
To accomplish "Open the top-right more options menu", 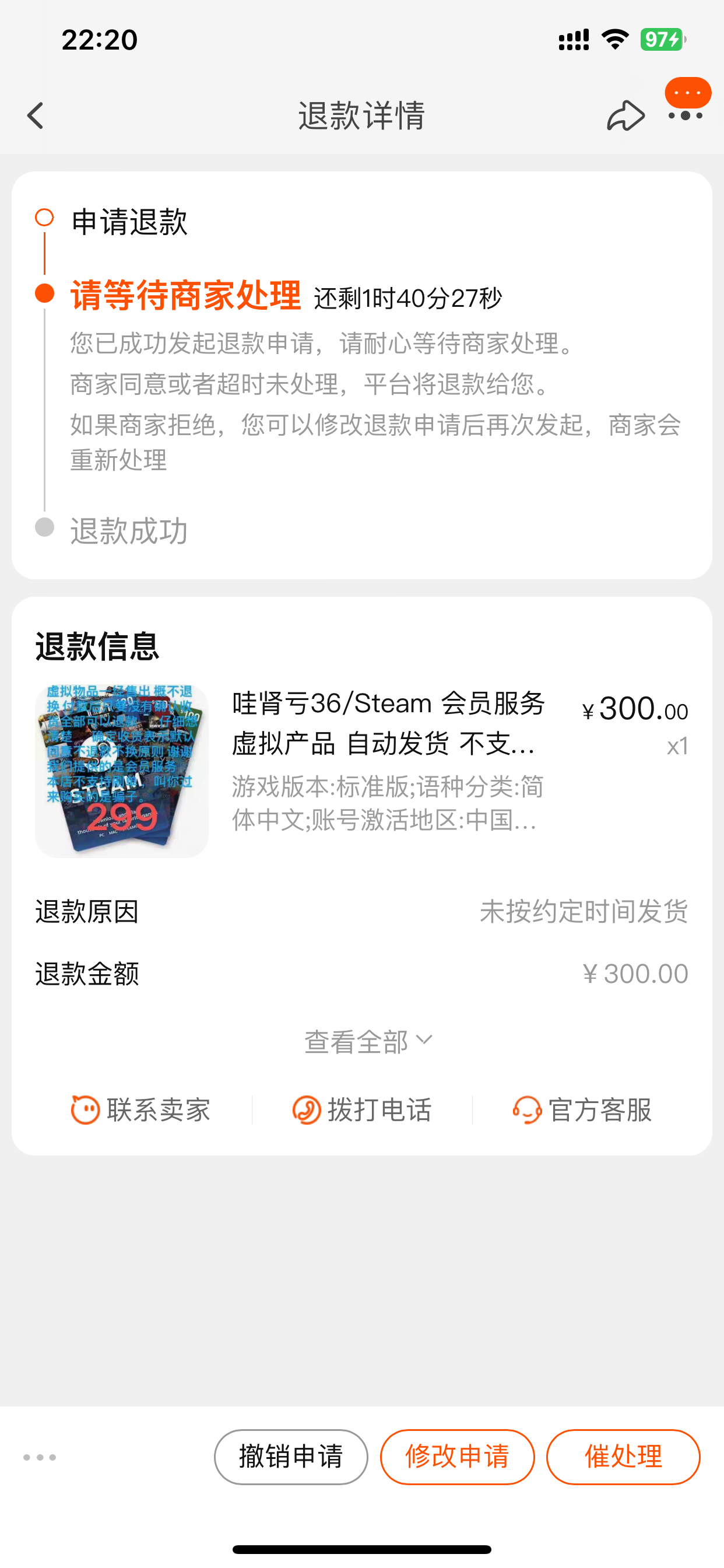I will coord(686,114).
